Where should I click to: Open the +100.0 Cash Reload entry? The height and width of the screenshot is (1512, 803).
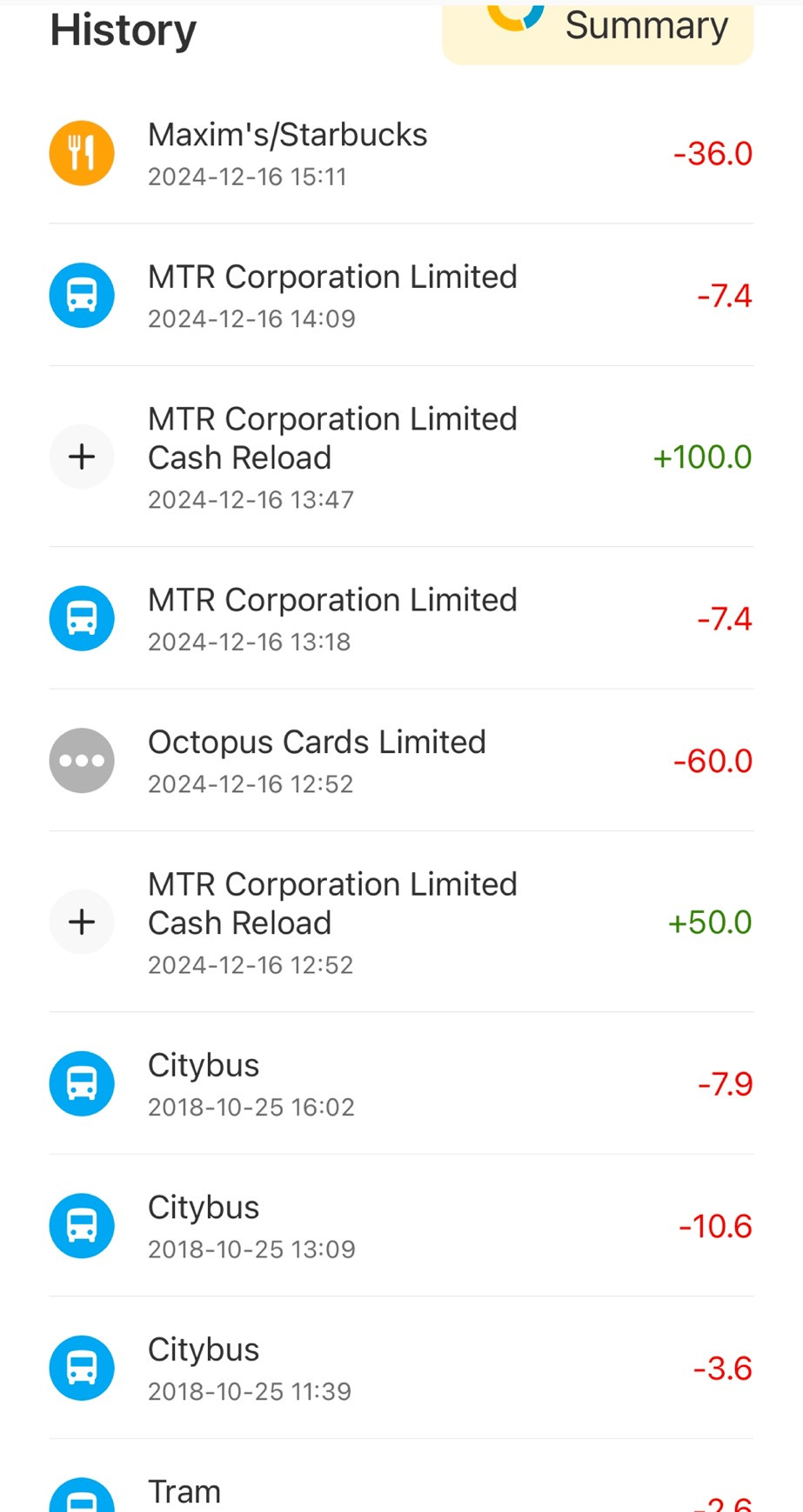coord(400,457)
